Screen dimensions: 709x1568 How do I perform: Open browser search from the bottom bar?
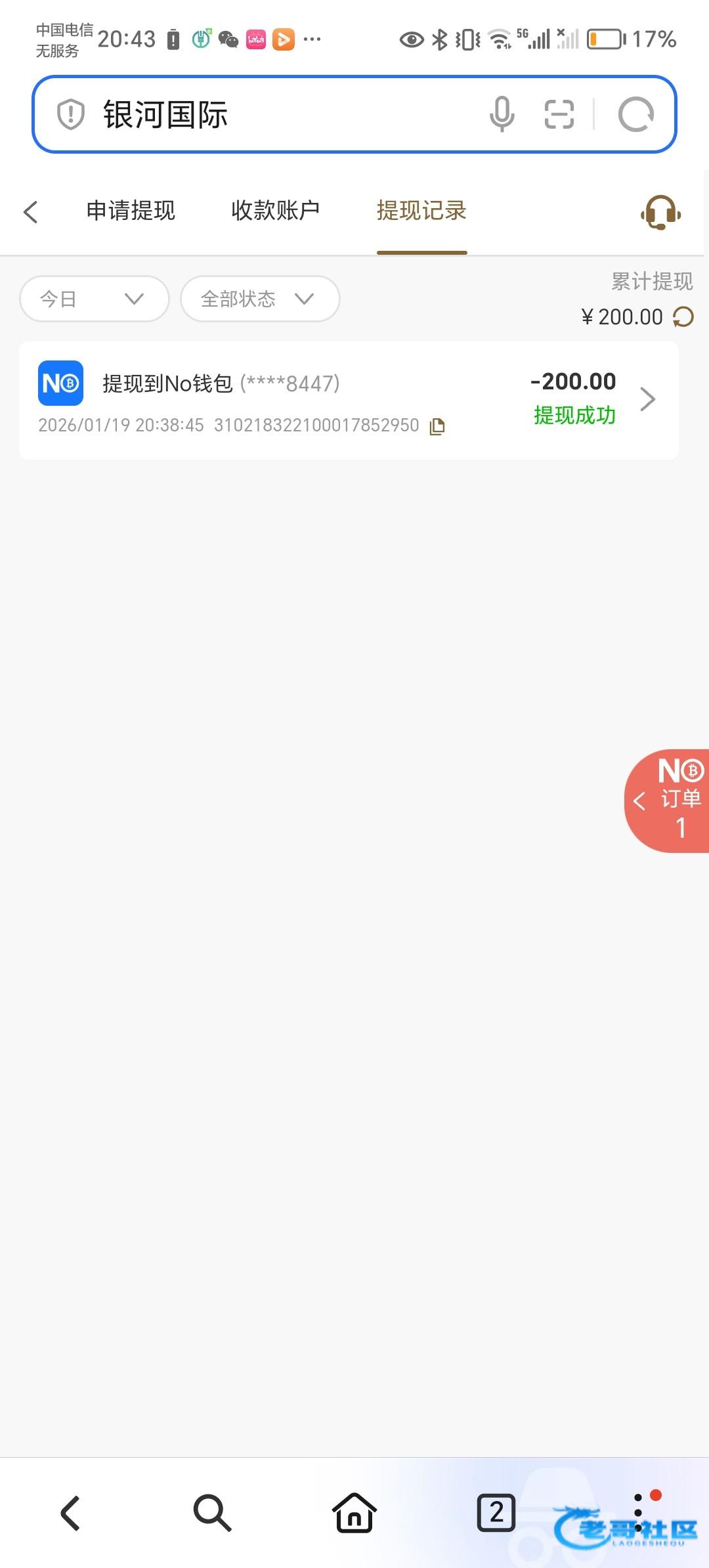pyautogui.click(x=212, y=1513)
